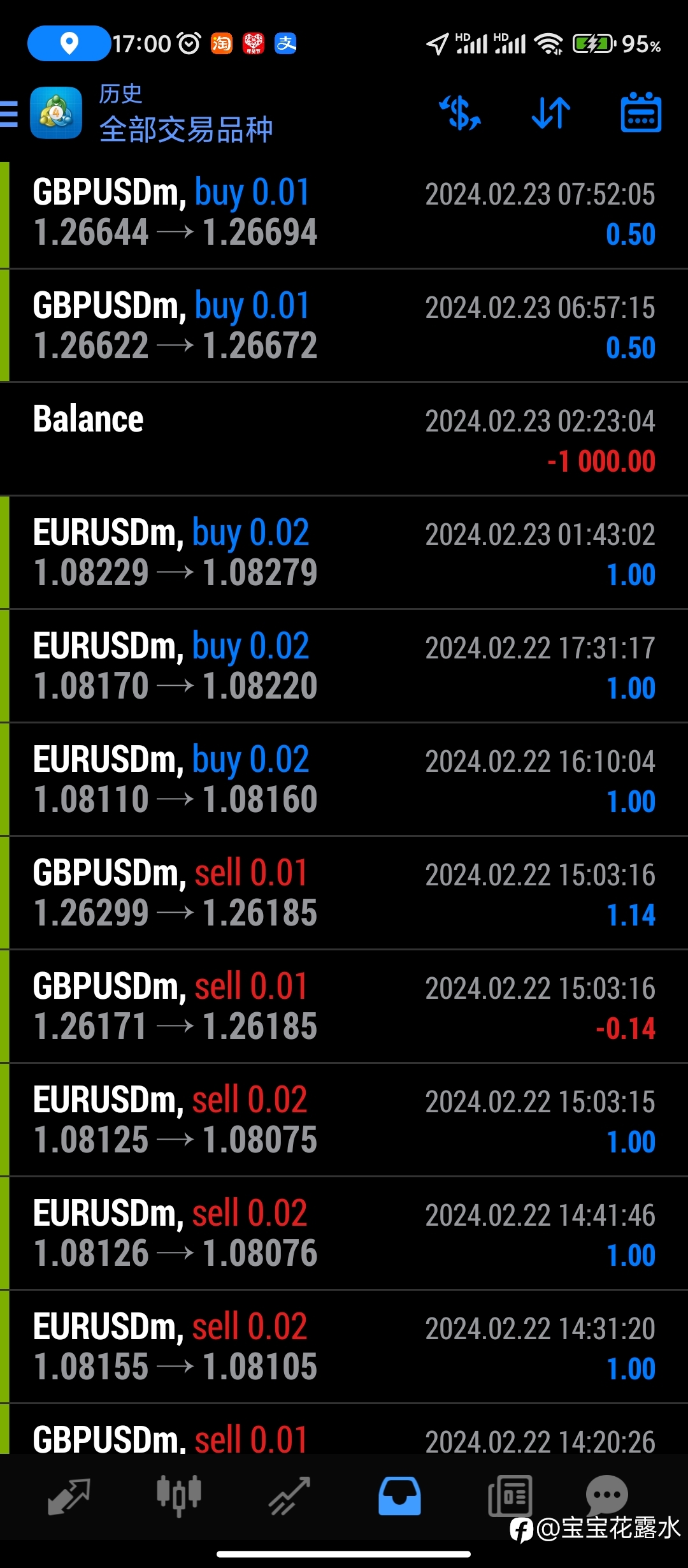688x1568 pixels.
Task: Expand GBPUSDm buy trade at 06:57:15
Action: click(344, 326)
